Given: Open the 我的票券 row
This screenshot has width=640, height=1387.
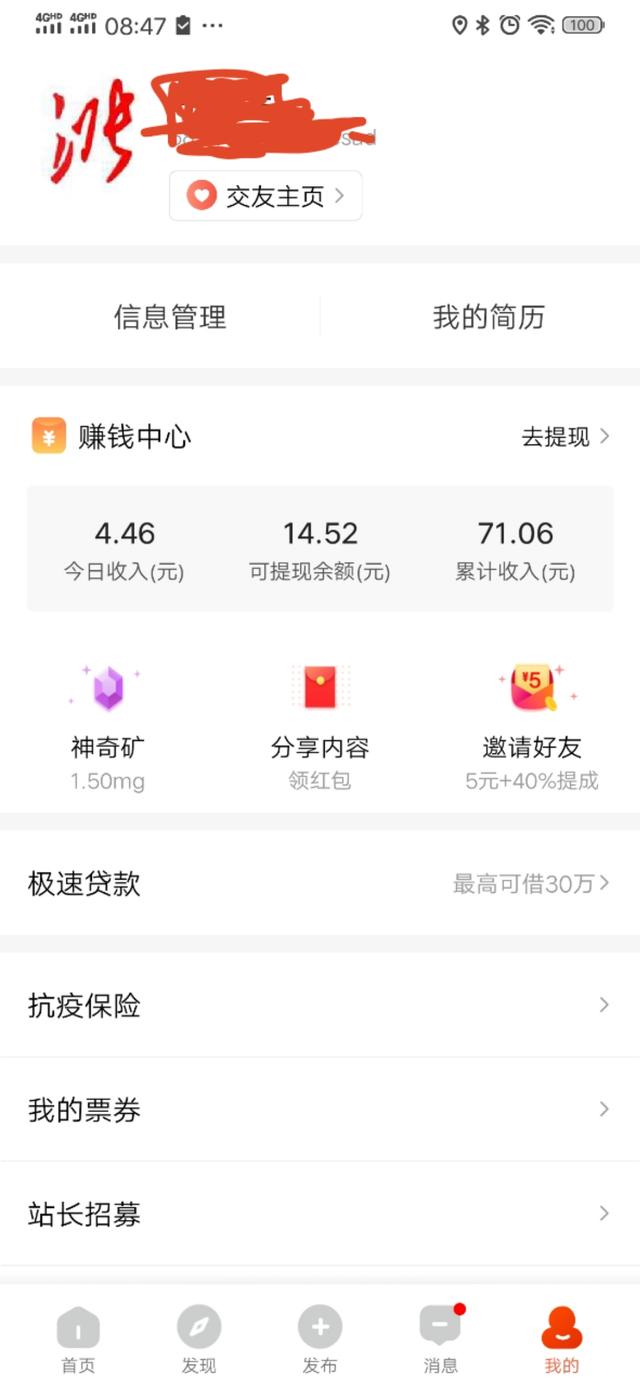Looking at the screenshot, I should (x=320, y=1110).
